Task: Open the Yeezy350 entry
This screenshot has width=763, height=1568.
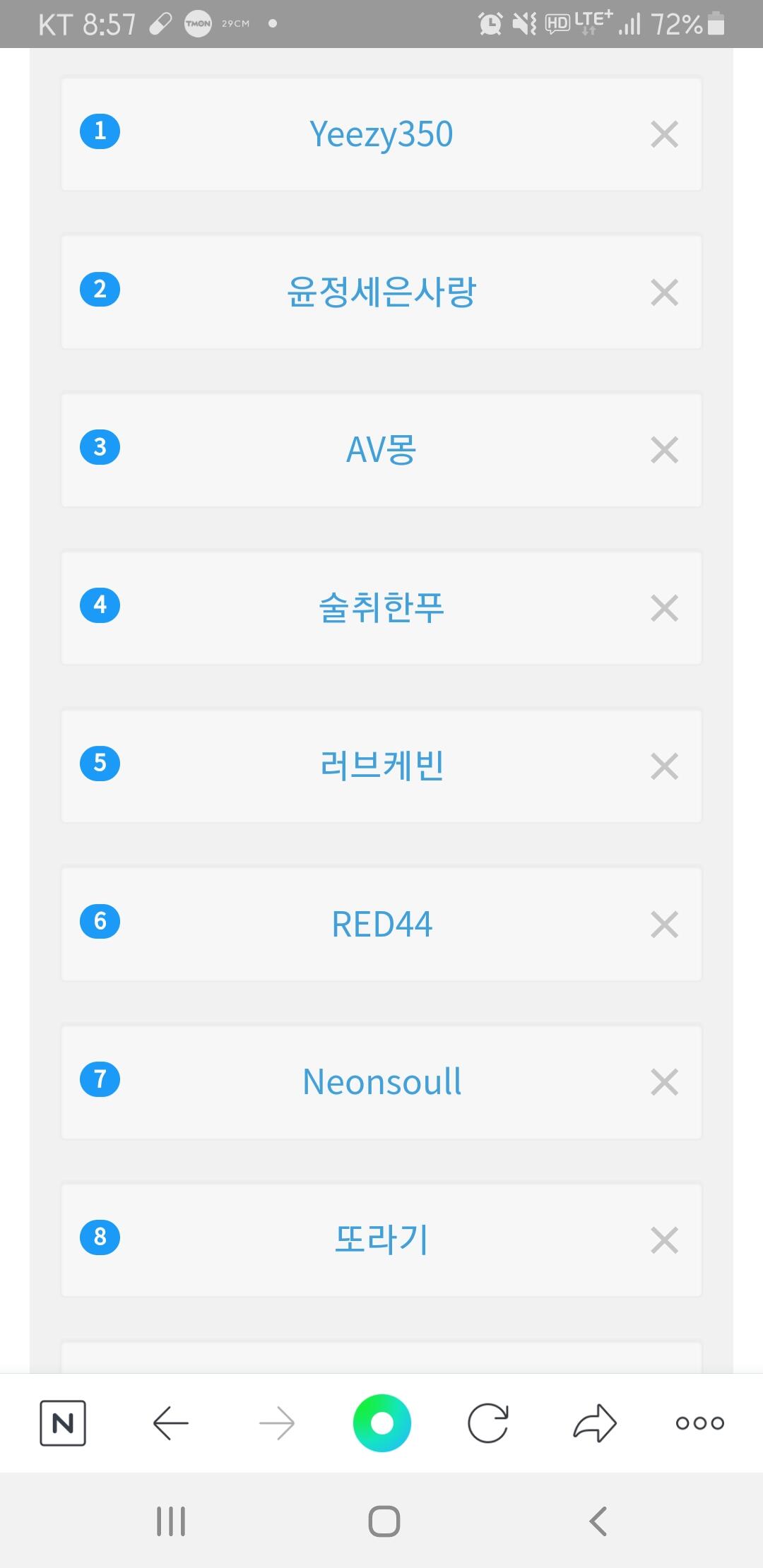Action: coord(381,134)
